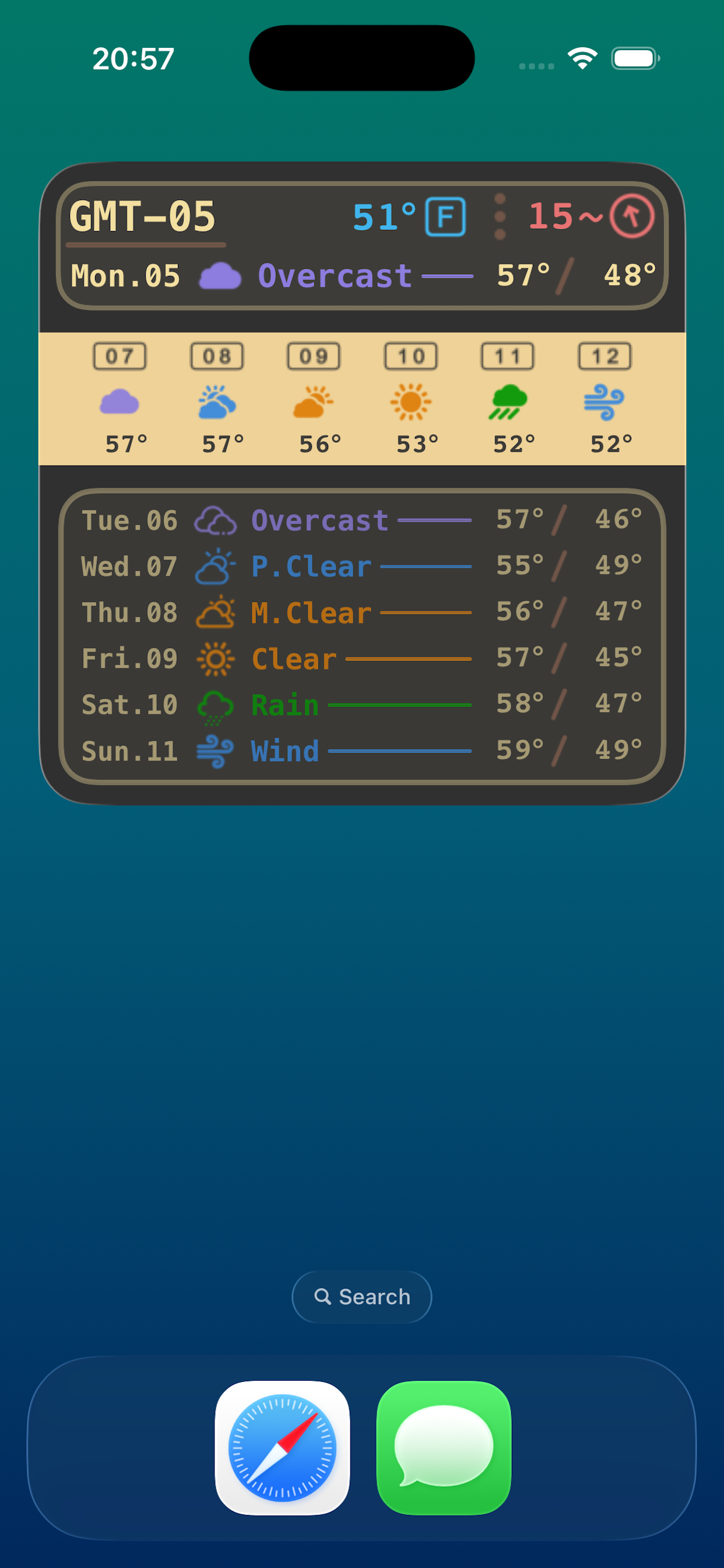
Task: Open the Search pill
Action: coord(362,1297)
